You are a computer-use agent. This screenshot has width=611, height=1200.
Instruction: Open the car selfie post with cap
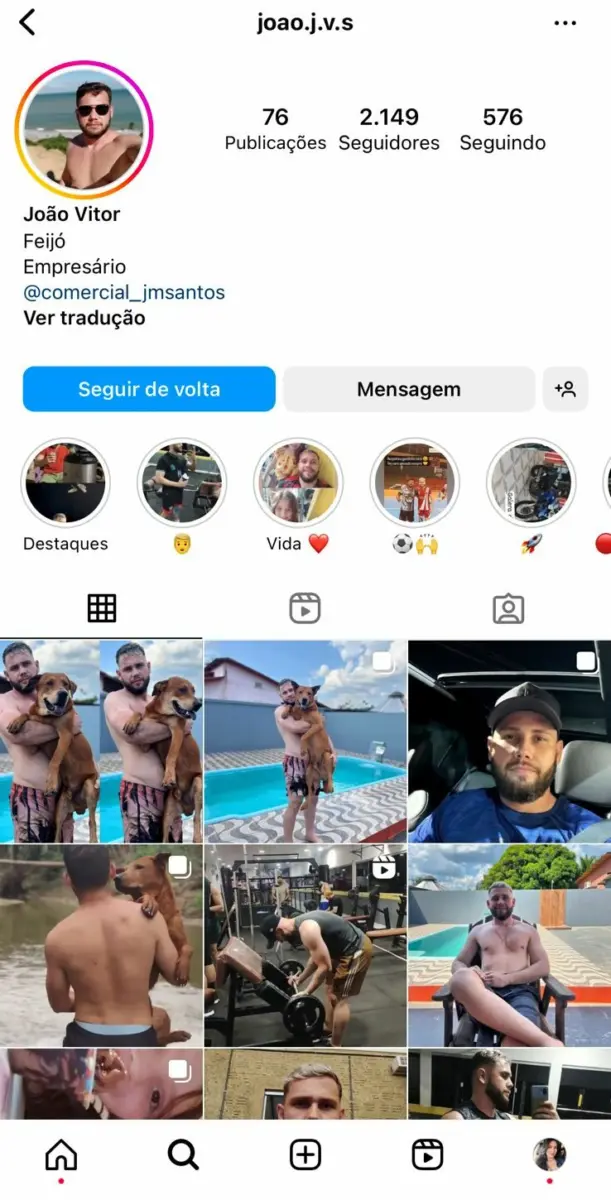509,741
